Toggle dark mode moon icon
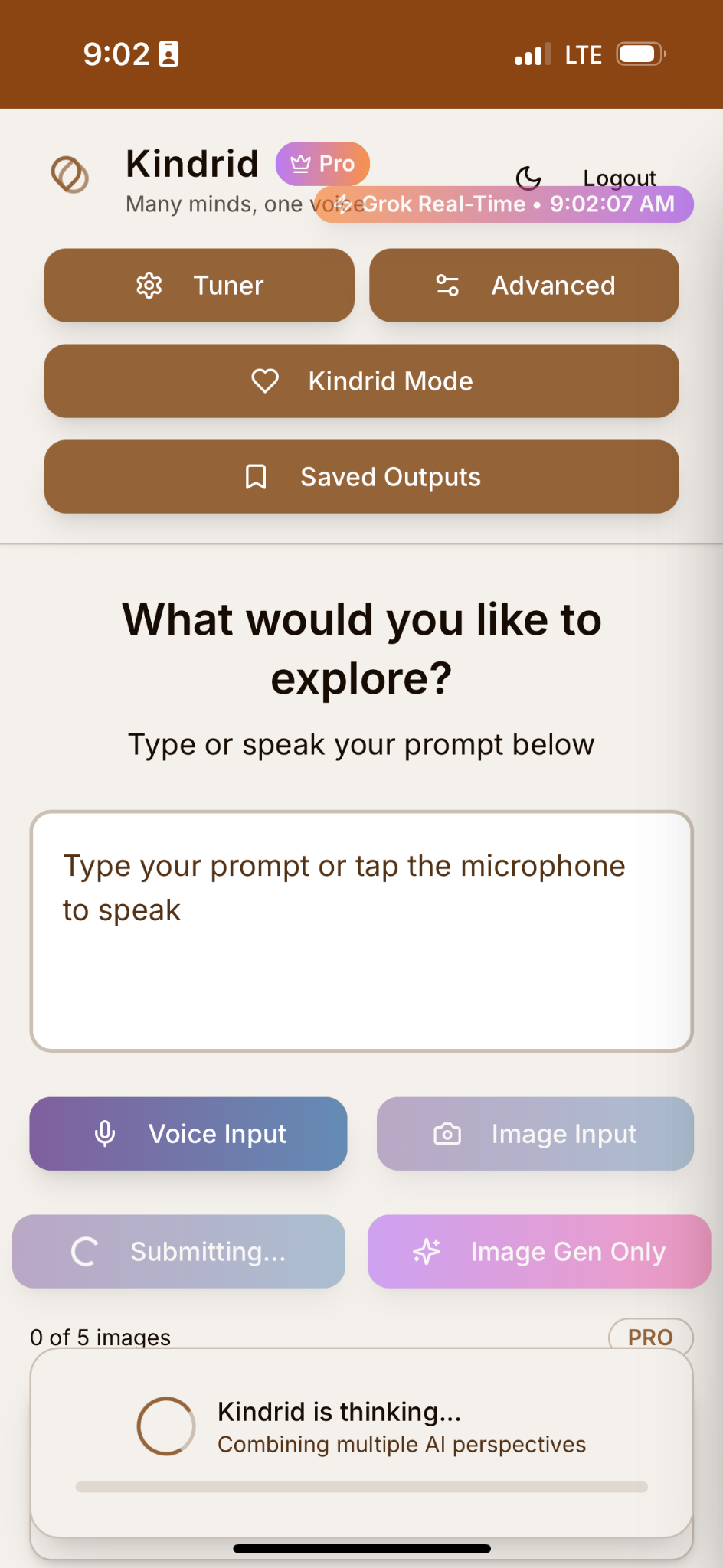723x1568 pixels. 528,176
